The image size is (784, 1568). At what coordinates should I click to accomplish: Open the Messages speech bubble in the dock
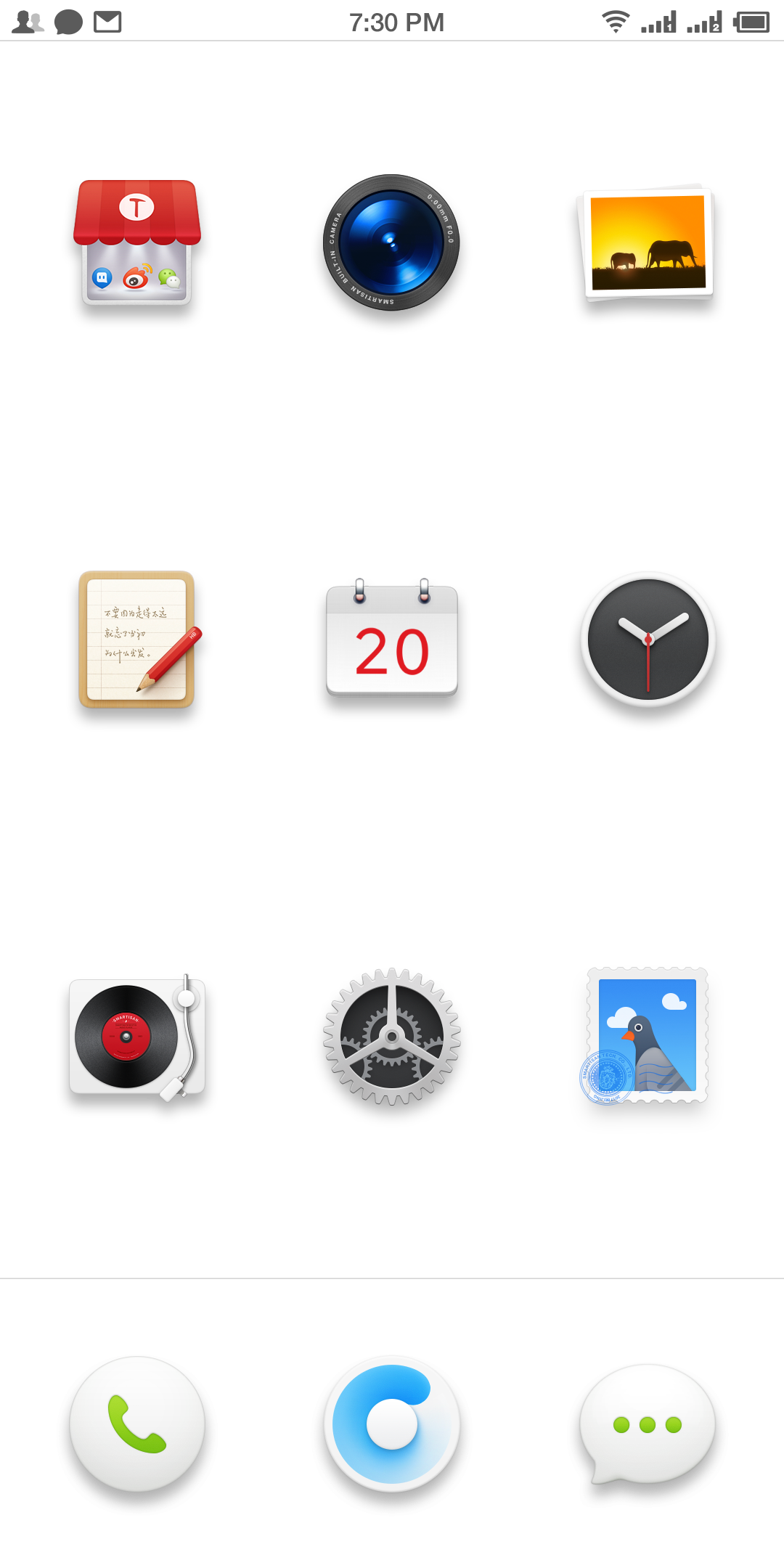click(648, 1423)
